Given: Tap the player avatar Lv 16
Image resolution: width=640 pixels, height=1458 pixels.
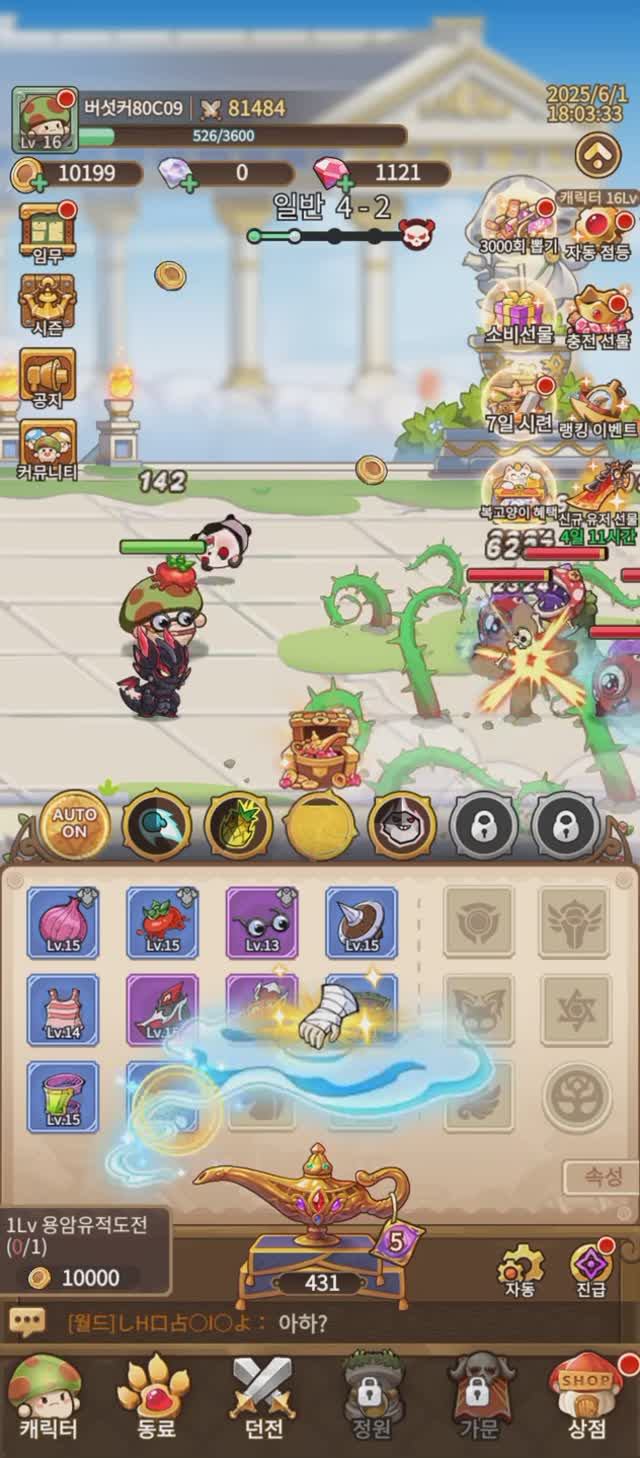Looking at the screenshot, I should pyautogui.click(x=43, y=120).
